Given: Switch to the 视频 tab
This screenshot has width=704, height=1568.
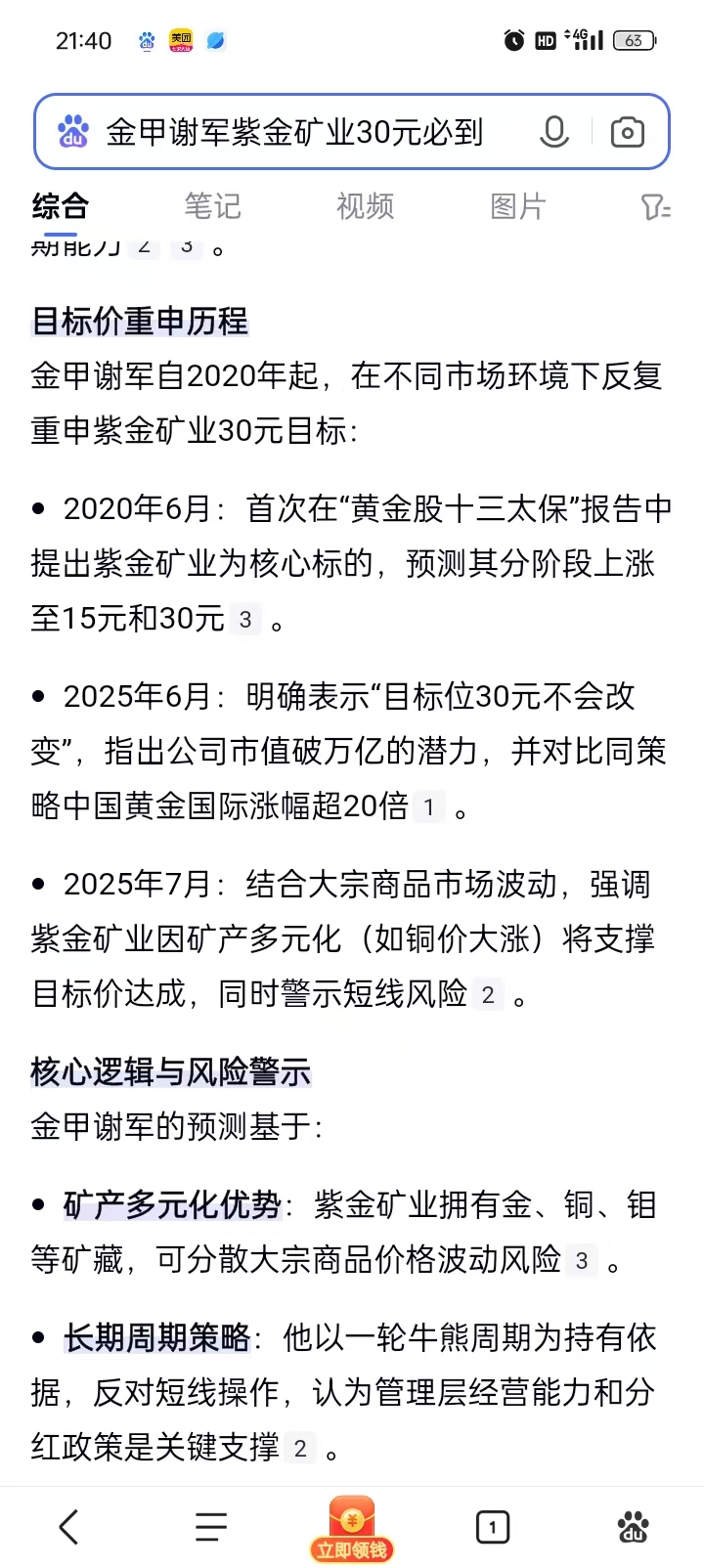Looking at the screenshot, I should pyautogui.click(x=365, y=206).
